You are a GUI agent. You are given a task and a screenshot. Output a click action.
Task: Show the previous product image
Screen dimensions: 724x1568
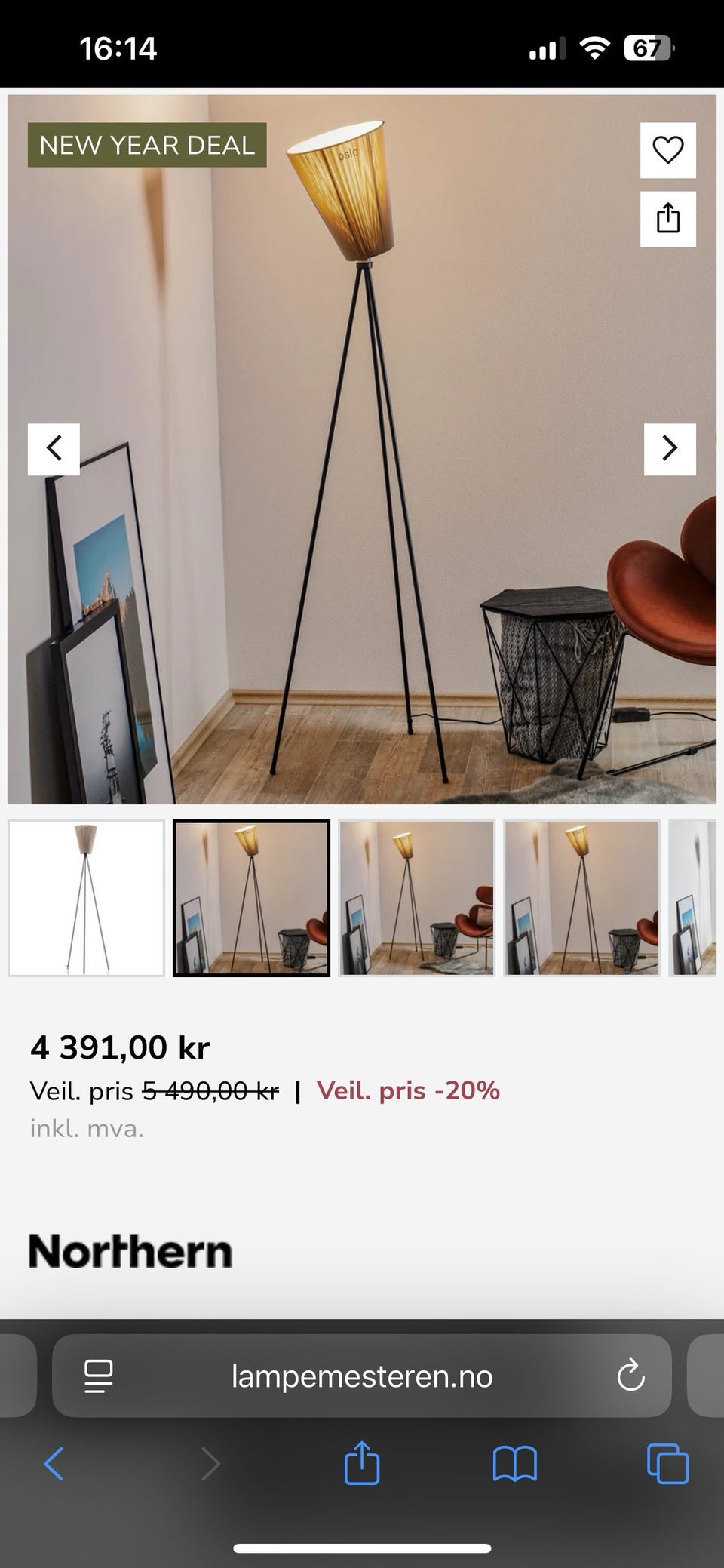point(54,449)
